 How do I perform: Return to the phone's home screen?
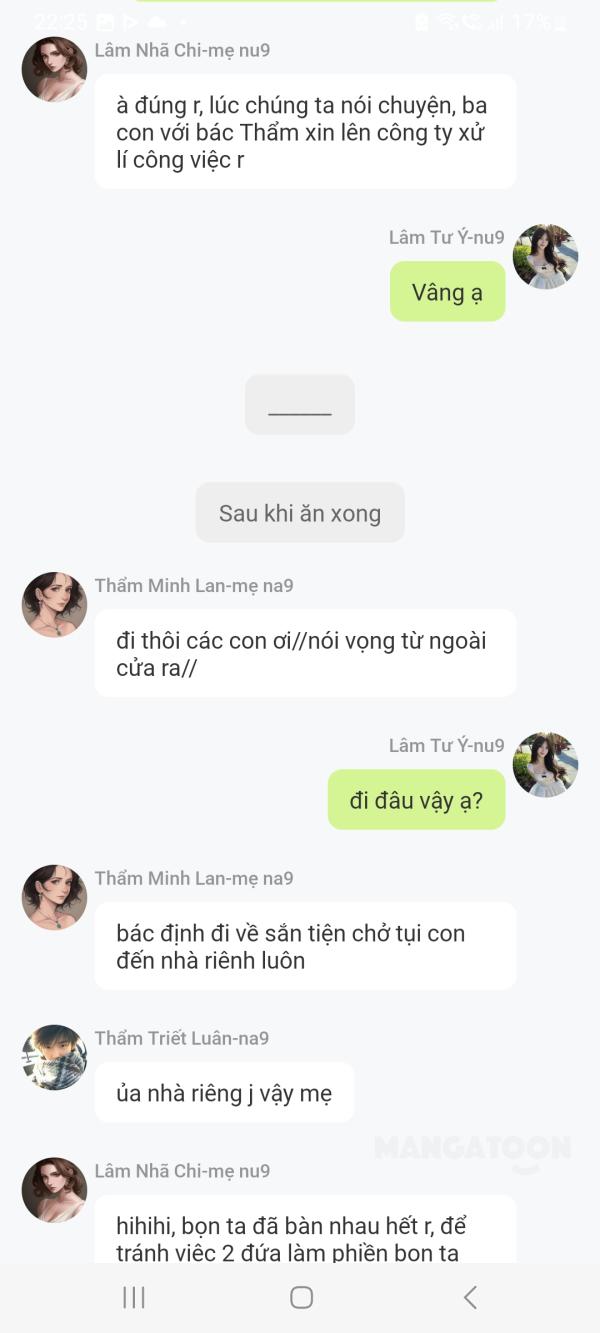pos(301,1297)
